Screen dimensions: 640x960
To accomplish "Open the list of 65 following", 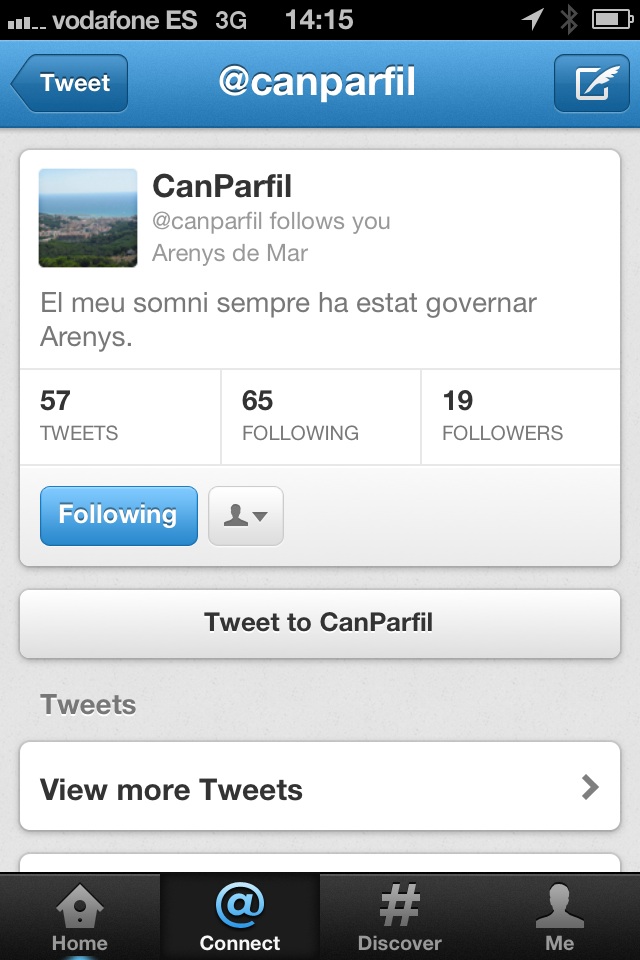I will pyautogui.click(x=320, y=416).
